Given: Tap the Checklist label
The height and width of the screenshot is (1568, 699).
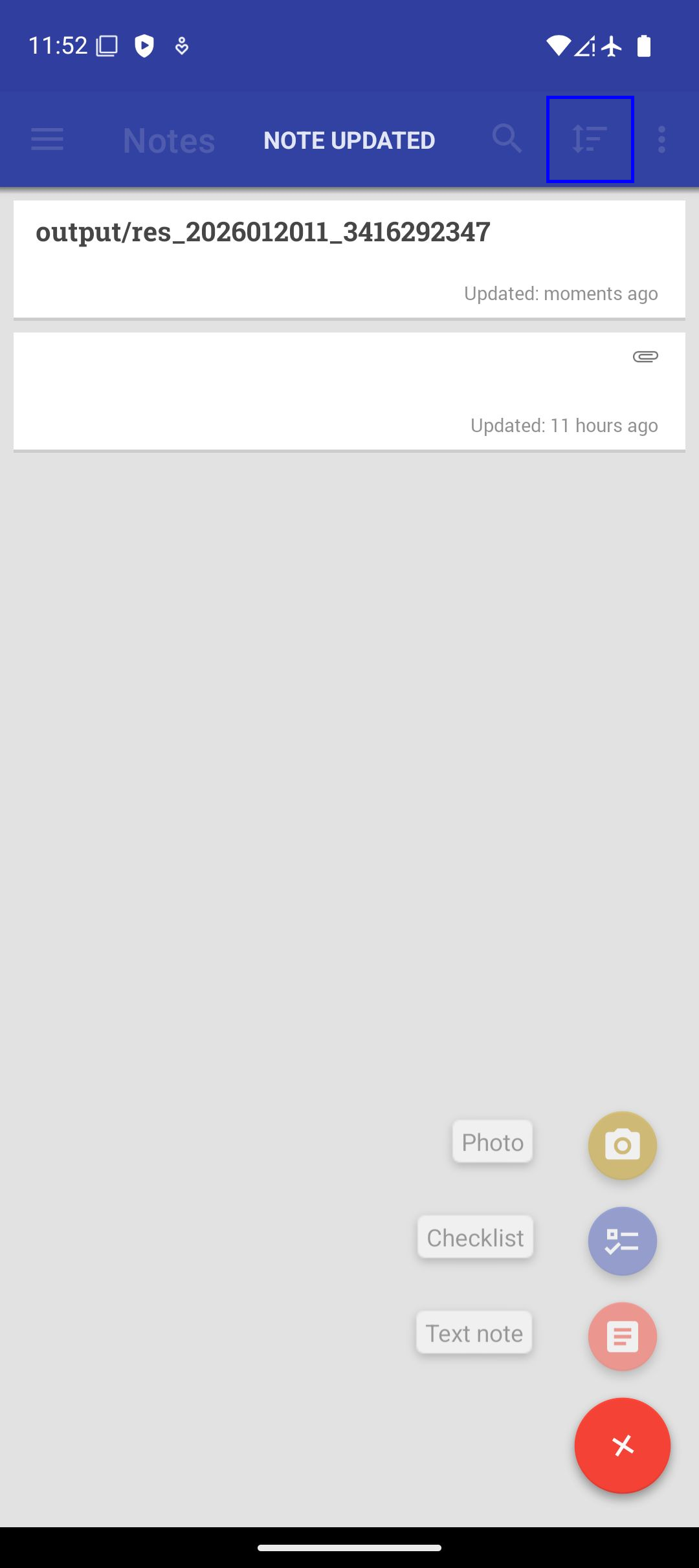Looking at the screenshot, I should tap(475, 1237).
